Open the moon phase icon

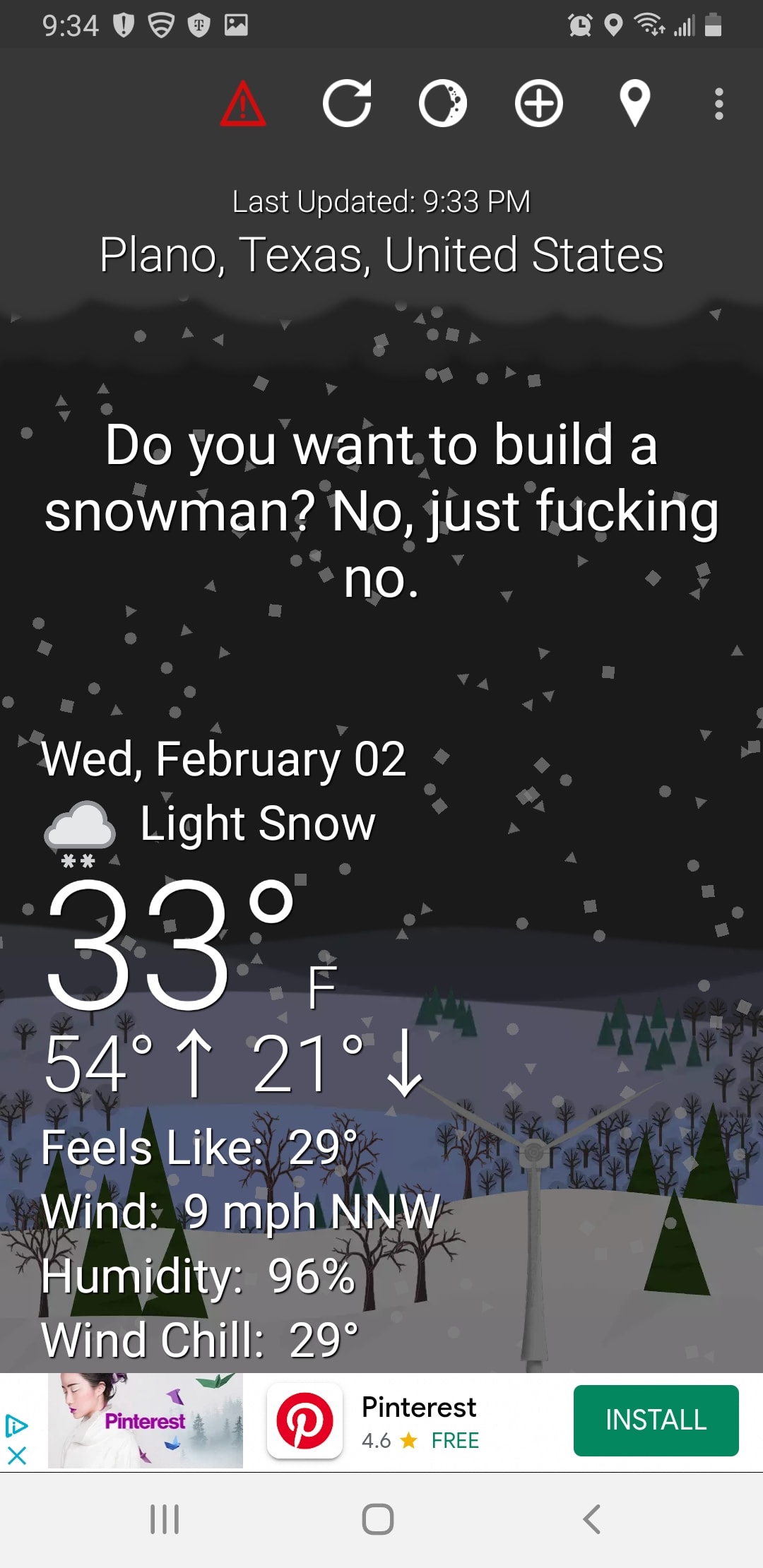click(x=443, y=104)
